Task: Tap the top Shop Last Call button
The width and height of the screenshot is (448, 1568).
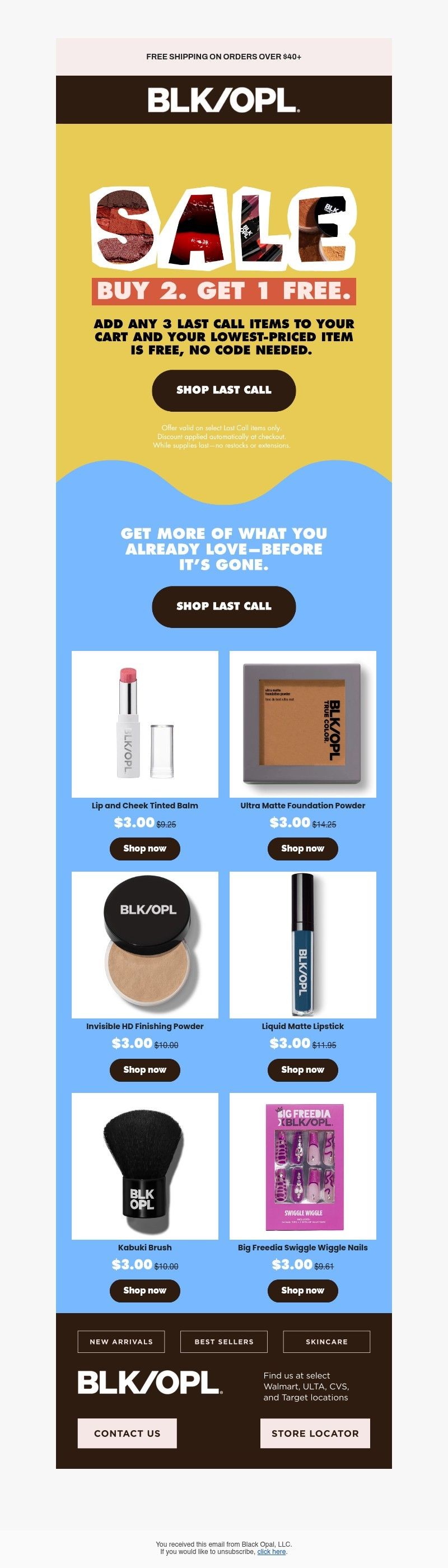Action: 223,390
